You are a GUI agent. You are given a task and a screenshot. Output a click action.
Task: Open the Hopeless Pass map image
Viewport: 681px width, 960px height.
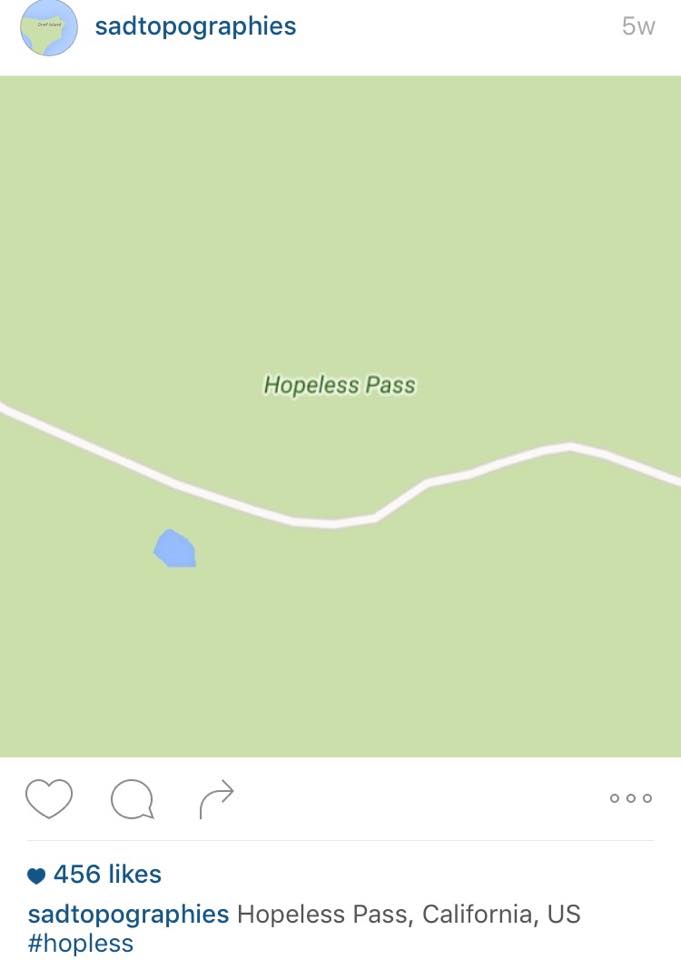340,415
